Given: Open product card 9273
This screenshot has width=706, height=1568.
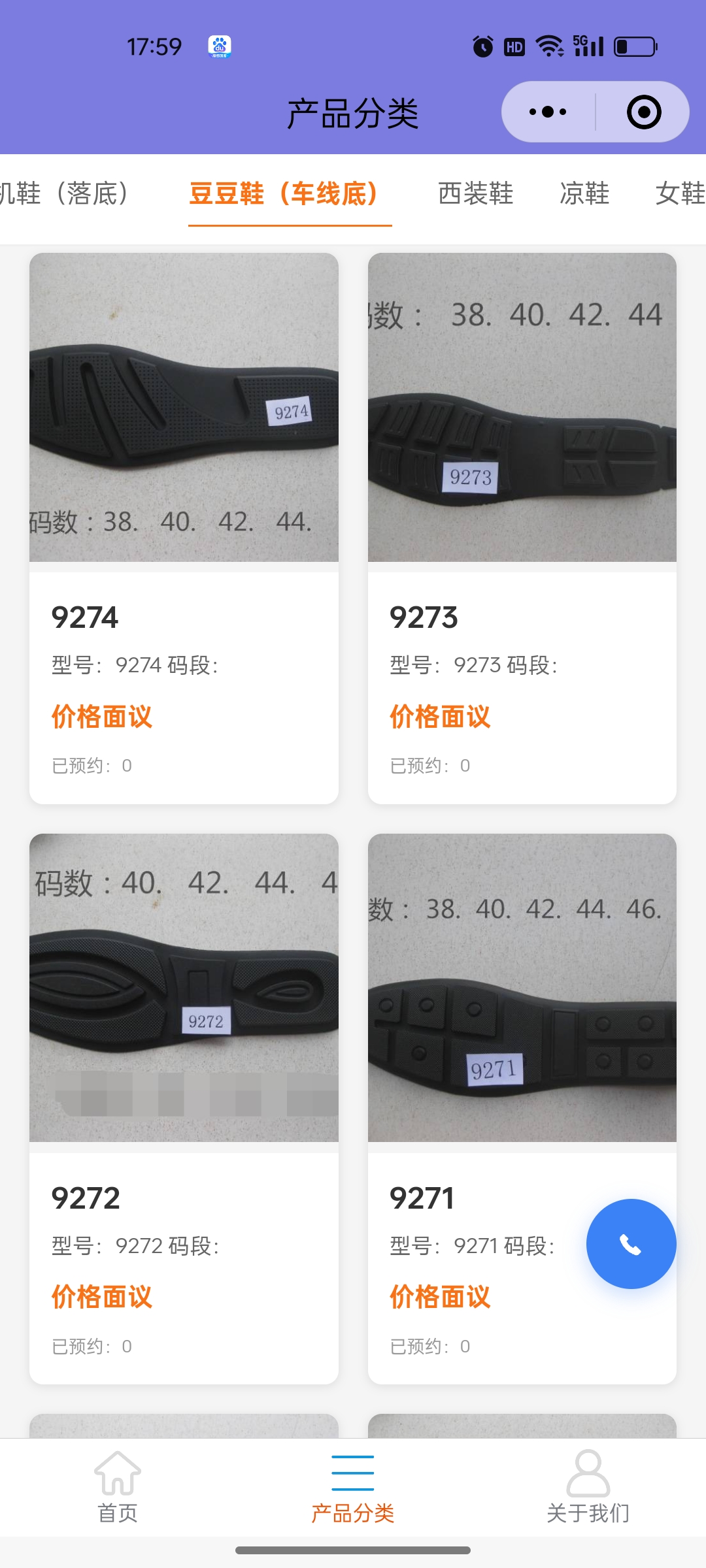Looking at the screenshot, I should tap(522, 527).
